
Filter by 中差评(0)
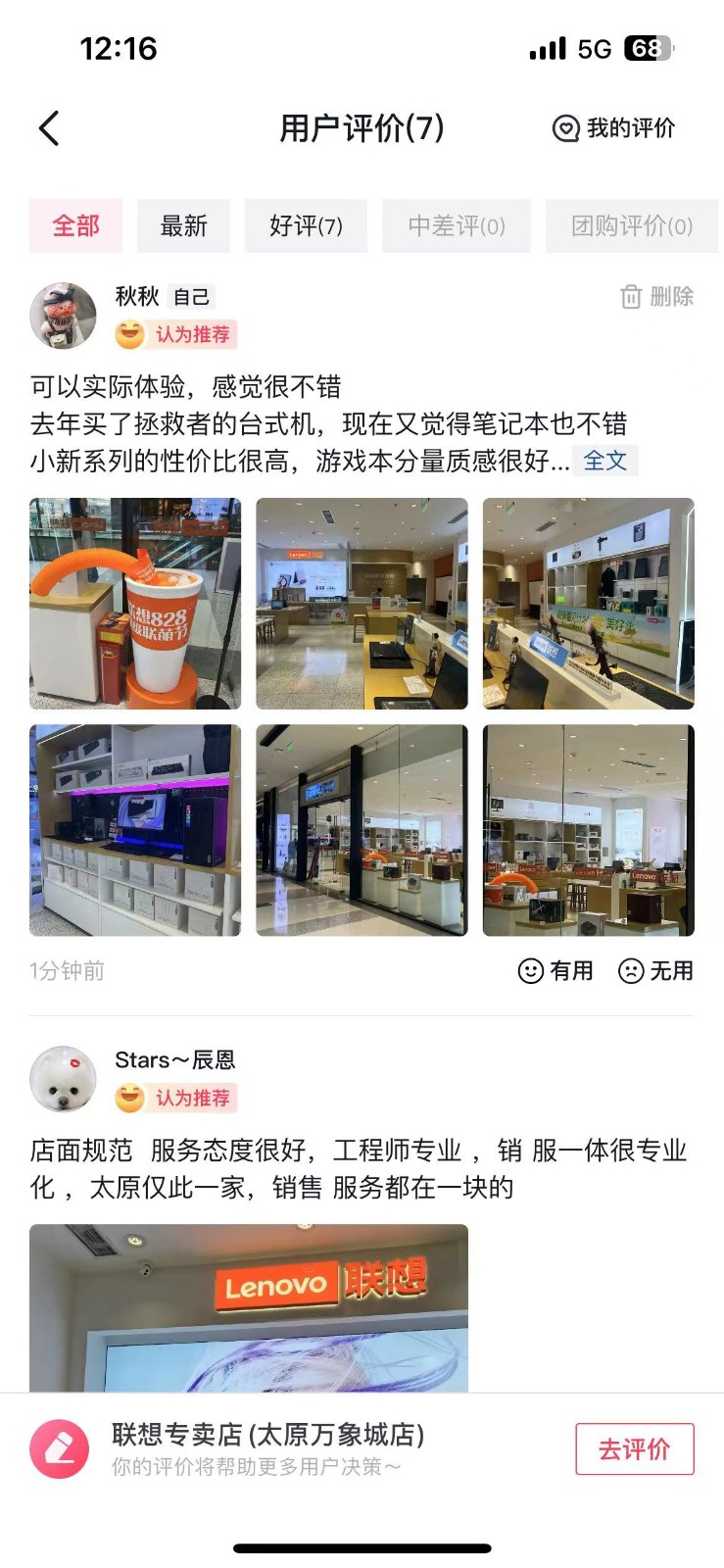pos(456,226)
